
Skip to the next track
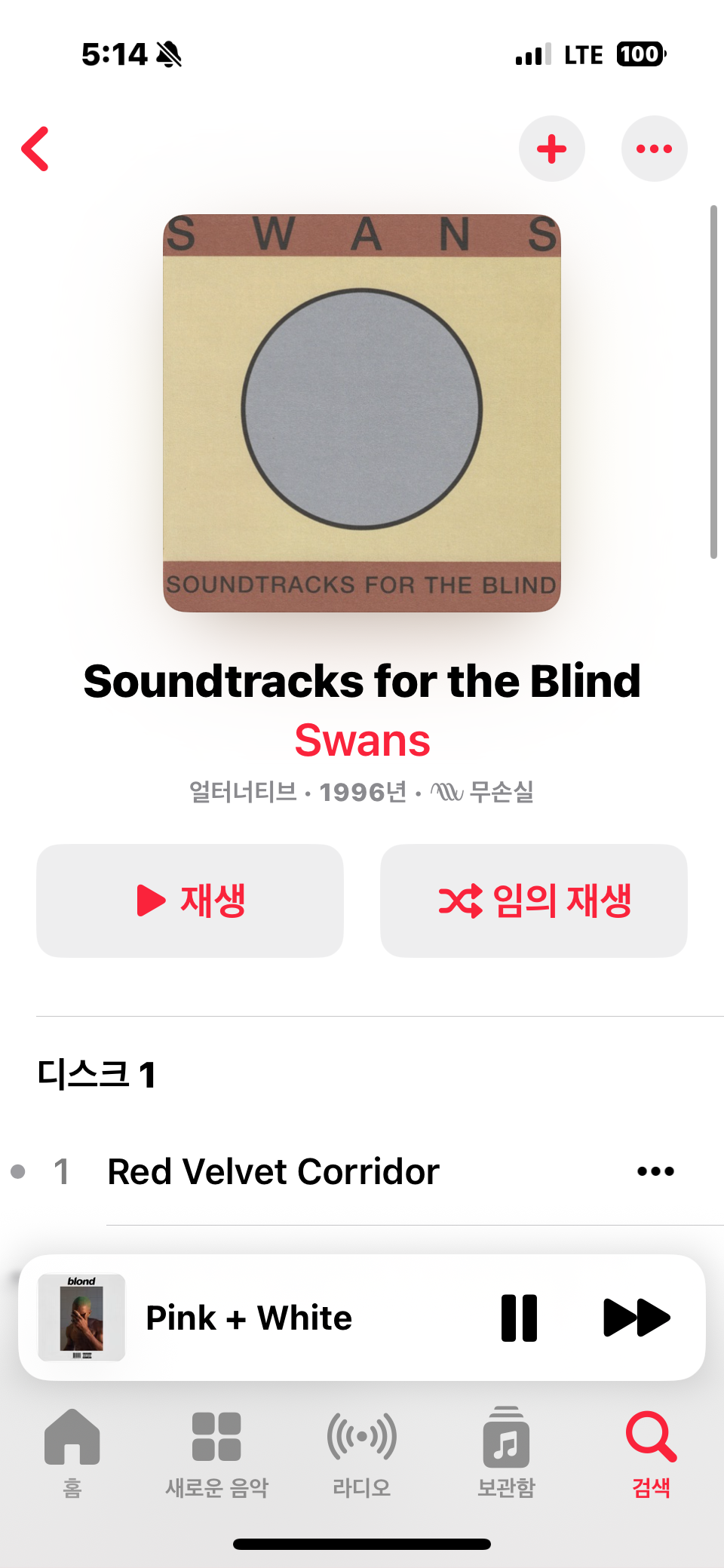[637, 1318]
